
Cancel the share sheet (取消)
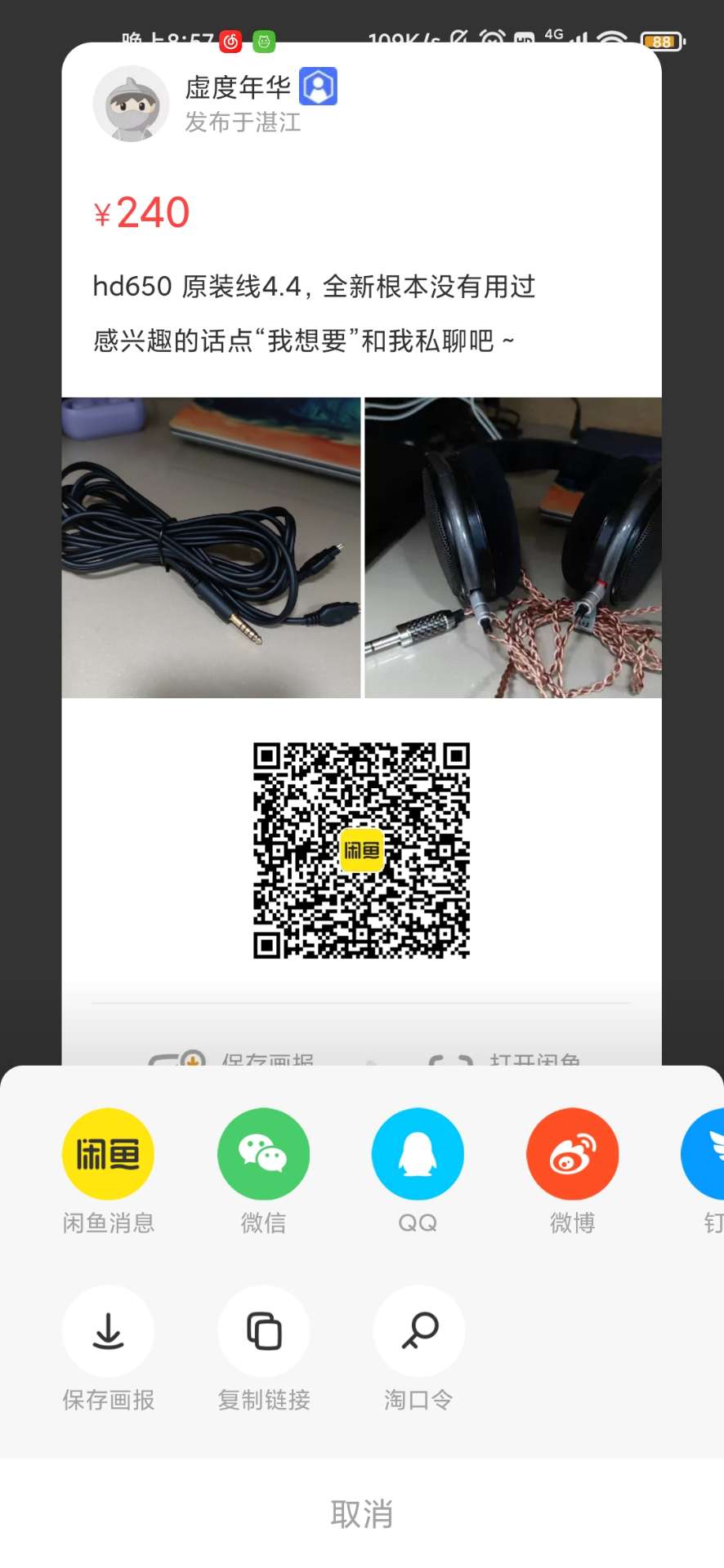pyautogui.click(x=362, y=1514)
